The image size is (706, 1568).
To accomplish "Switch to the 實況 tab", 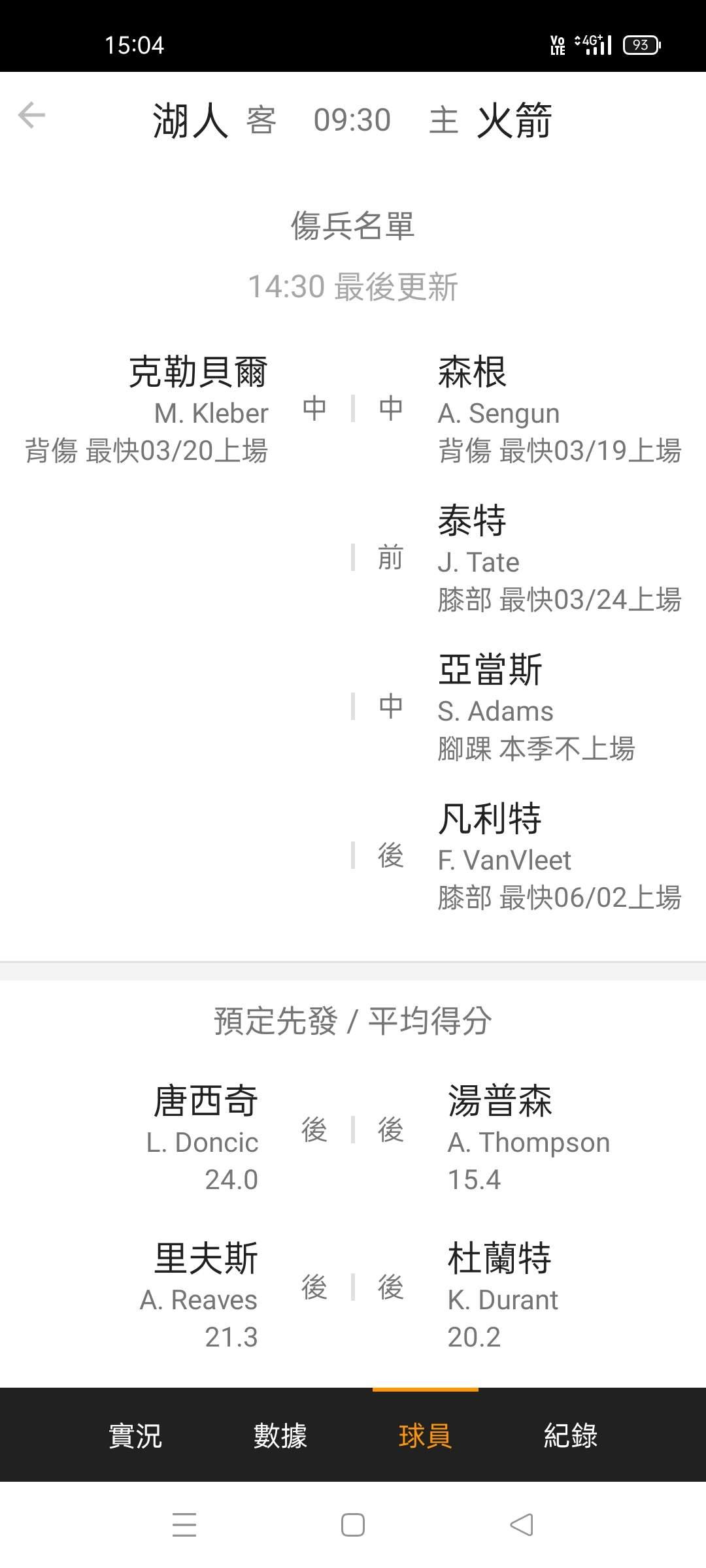I will 135,1435.
